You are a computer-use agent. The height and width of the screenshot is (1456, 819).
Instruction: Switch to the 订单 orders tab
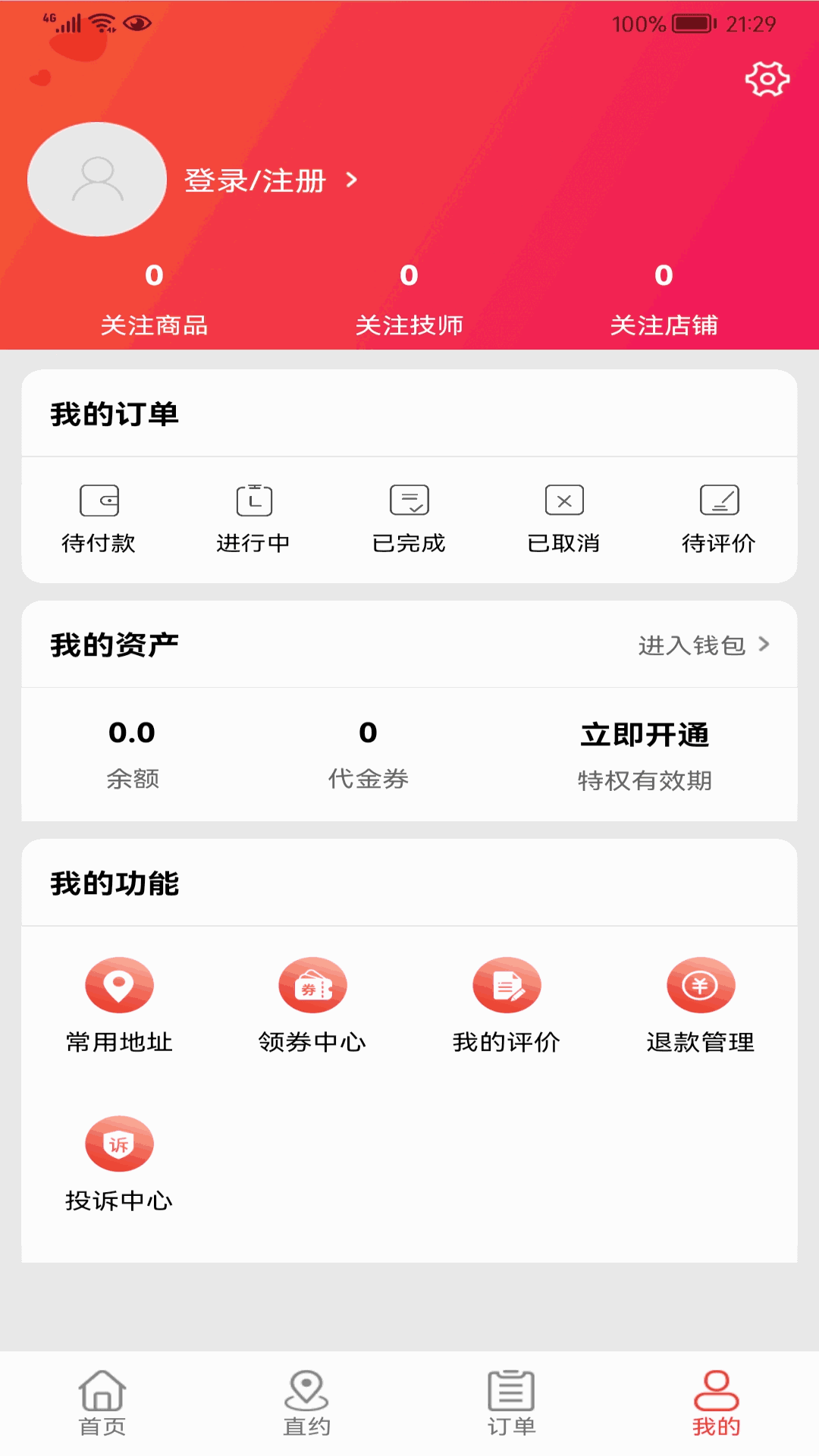(511, 1403)
